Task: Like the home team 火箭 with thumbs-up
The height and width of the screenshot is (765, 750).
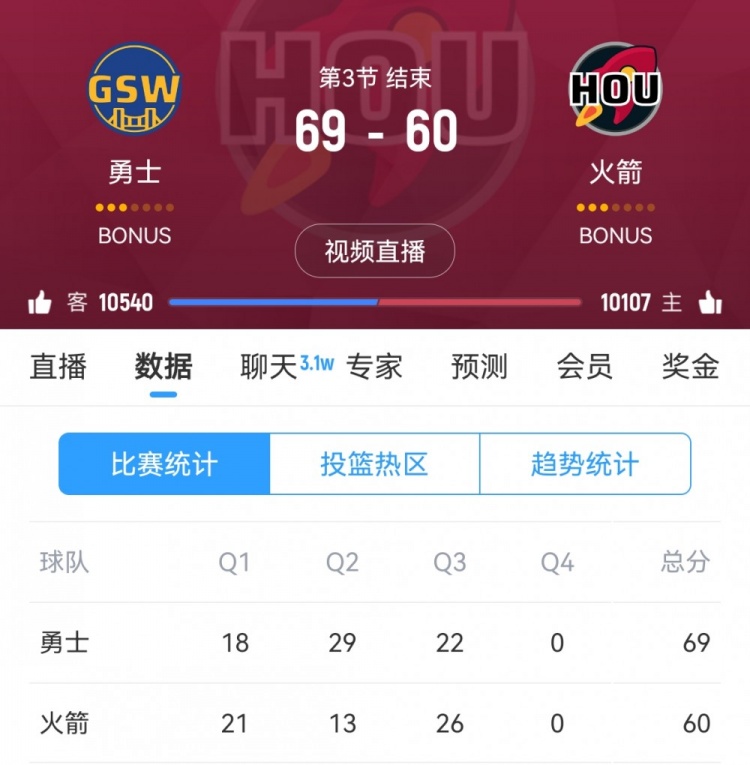Action: (710, 302)
